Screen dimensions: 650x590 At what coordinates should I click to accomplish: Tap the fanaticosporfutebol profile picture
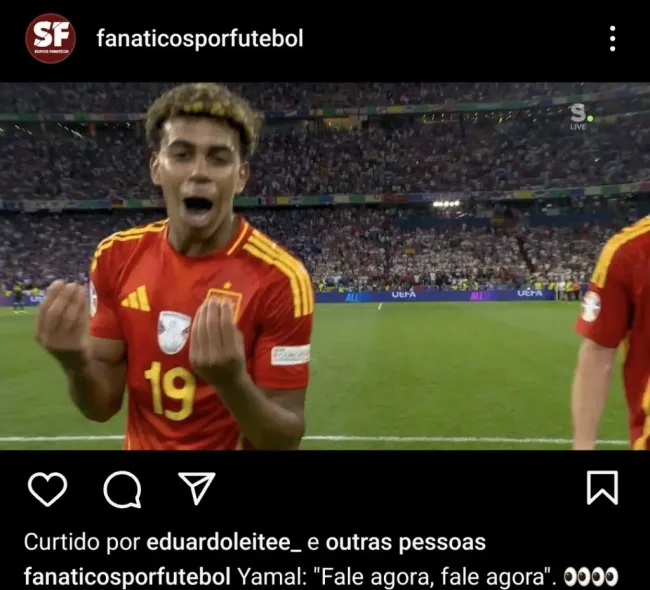point(50,39)
